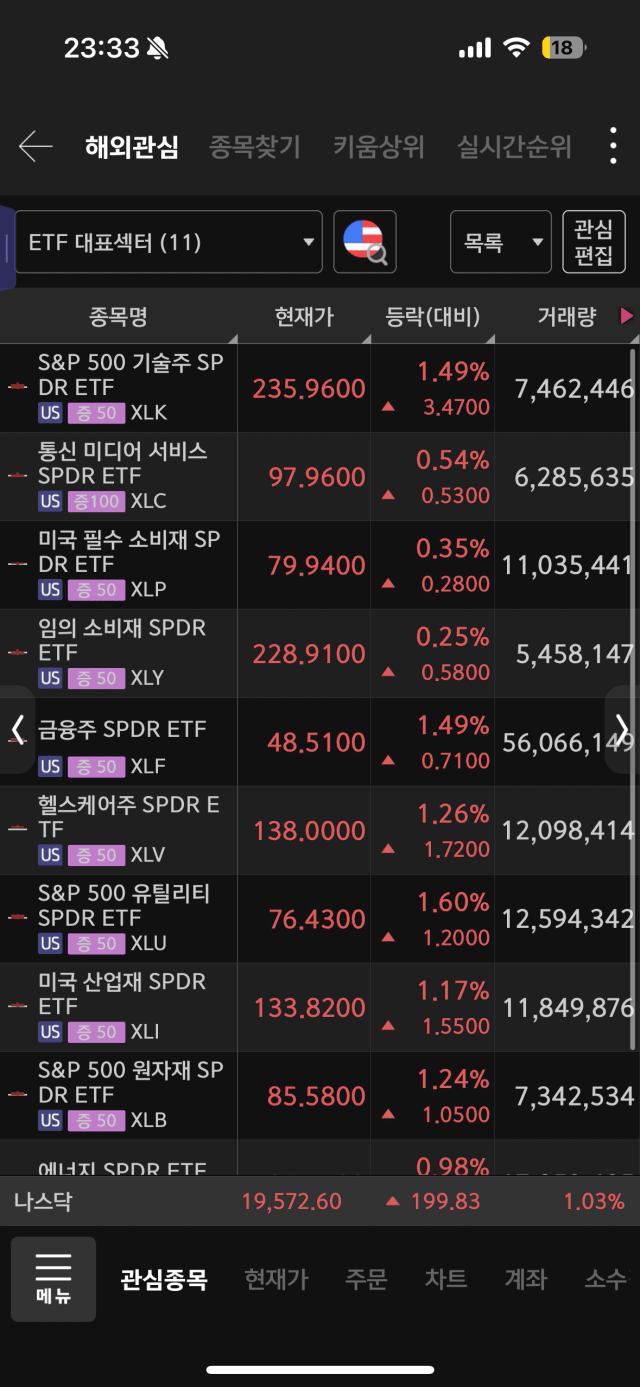
Task: Sort the list by 등락(대비) column
Action: click(432, 317)
